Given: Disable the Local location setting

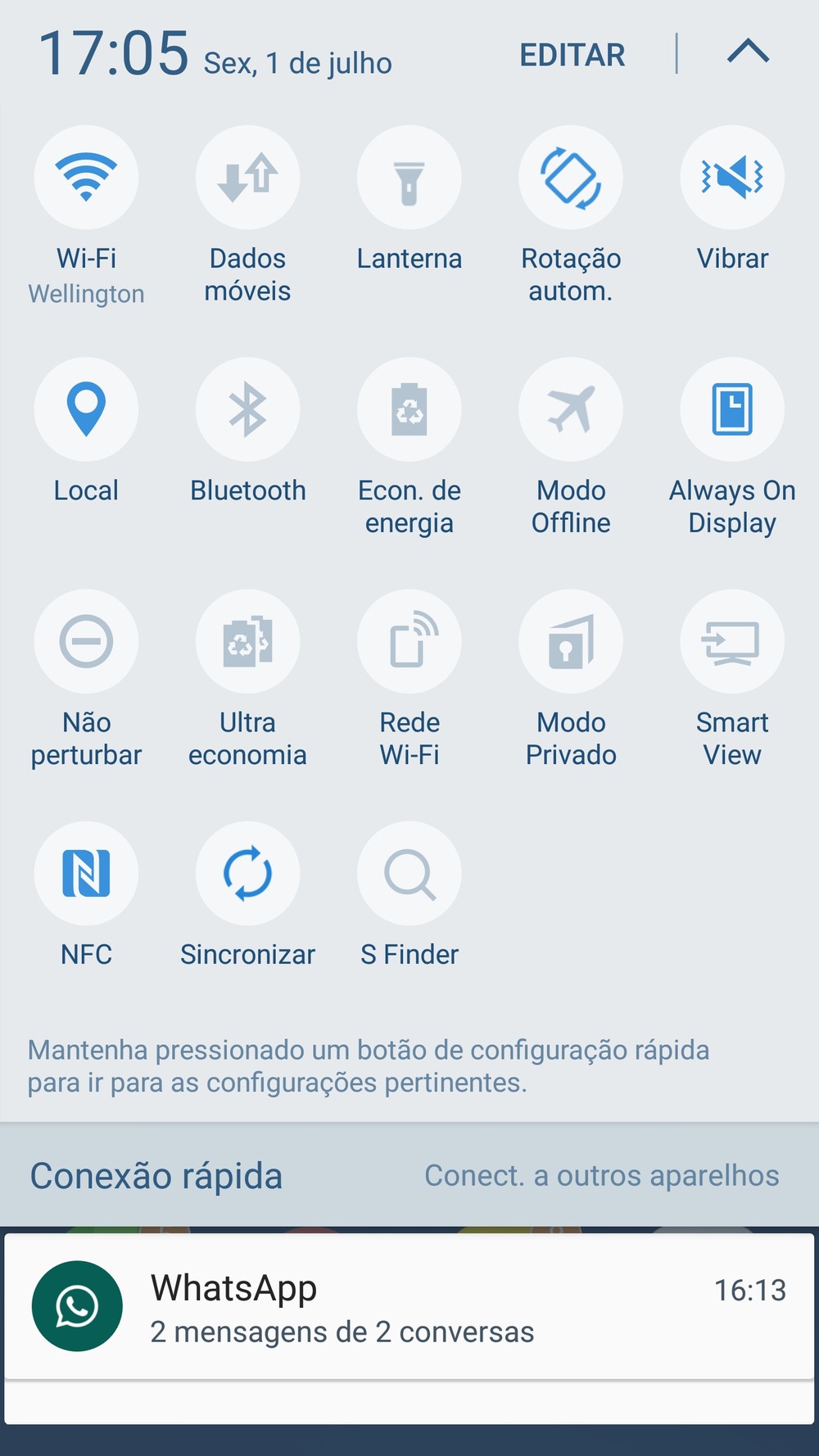Looking at the screenshot, I should (86, 409).
